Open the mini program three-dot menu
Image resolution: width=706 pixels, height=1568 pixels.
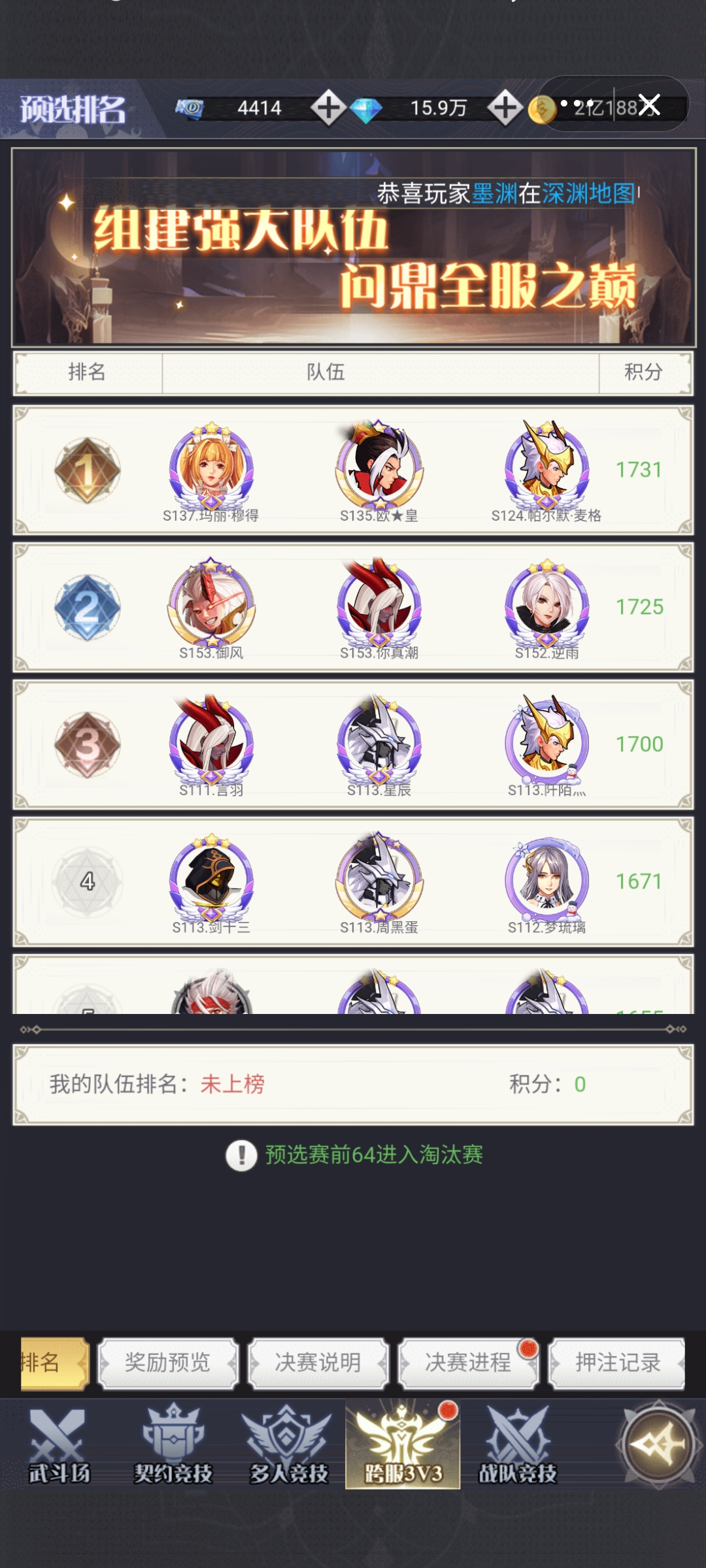(x=577, y=103)
